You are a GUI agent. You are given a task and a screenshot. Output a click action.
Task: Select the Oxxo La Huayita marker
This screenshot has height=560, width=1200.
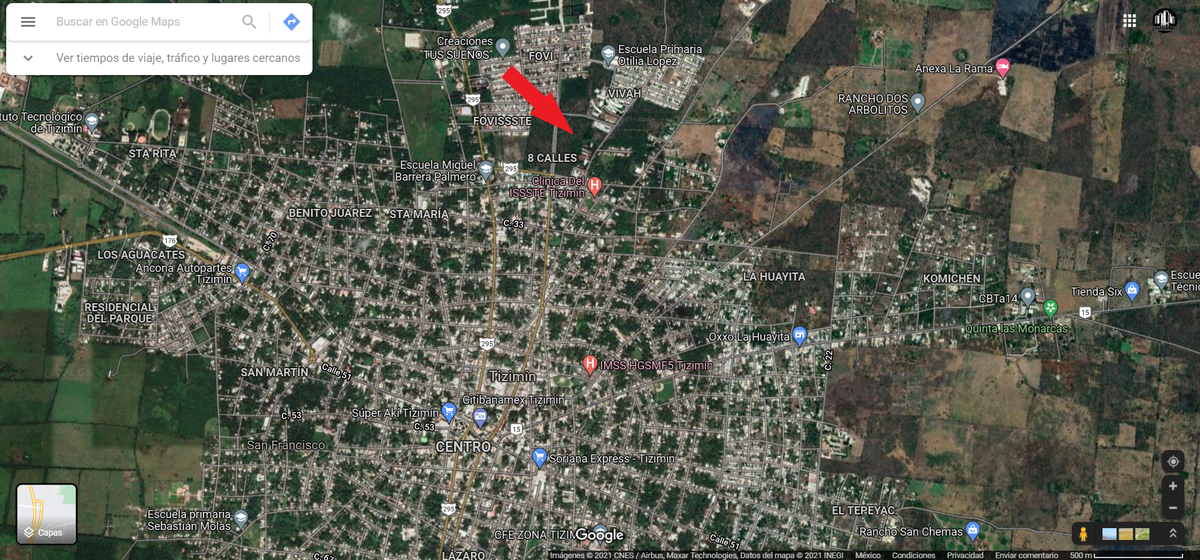[799, 335]
